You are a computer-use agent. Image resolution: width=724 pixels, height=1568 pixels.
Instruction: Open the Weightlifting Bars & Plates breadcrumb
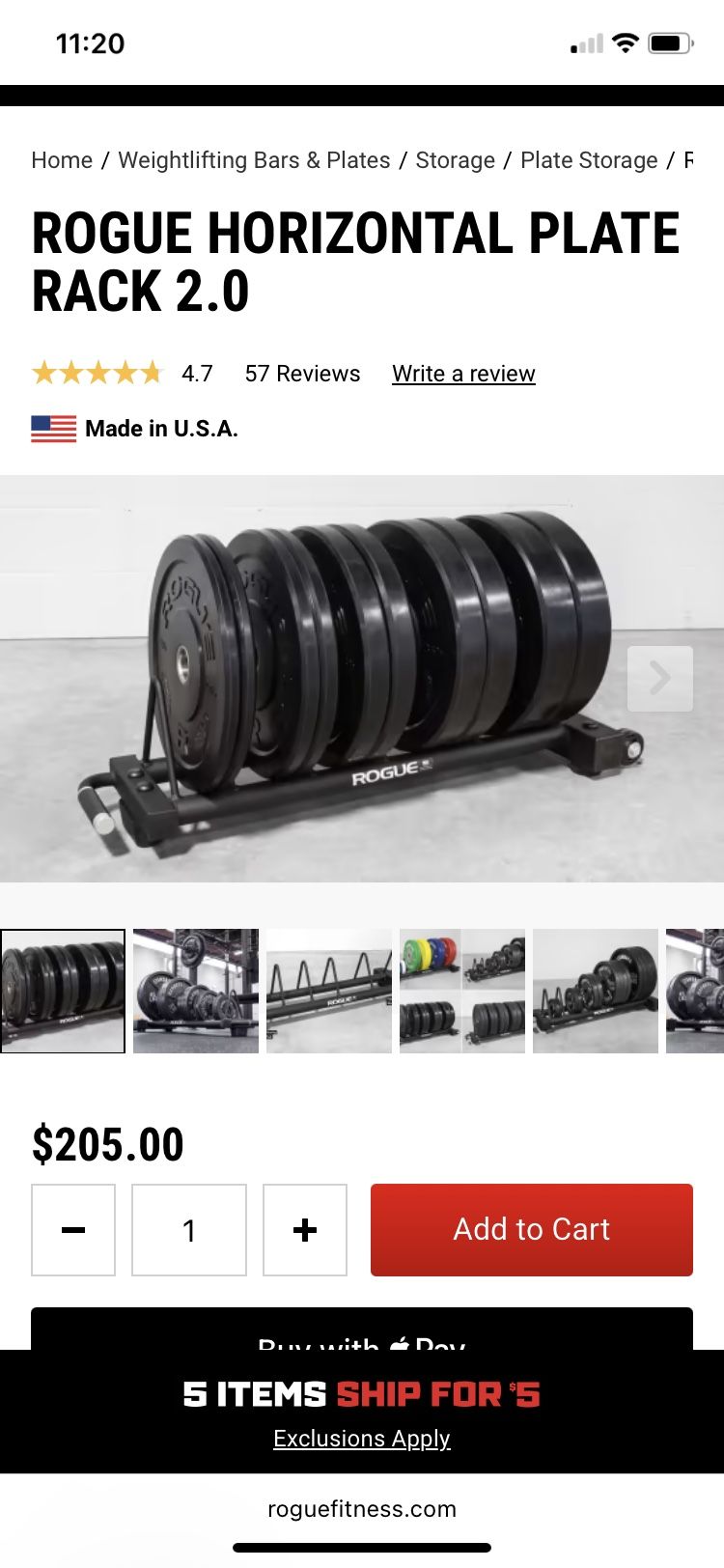254,160
